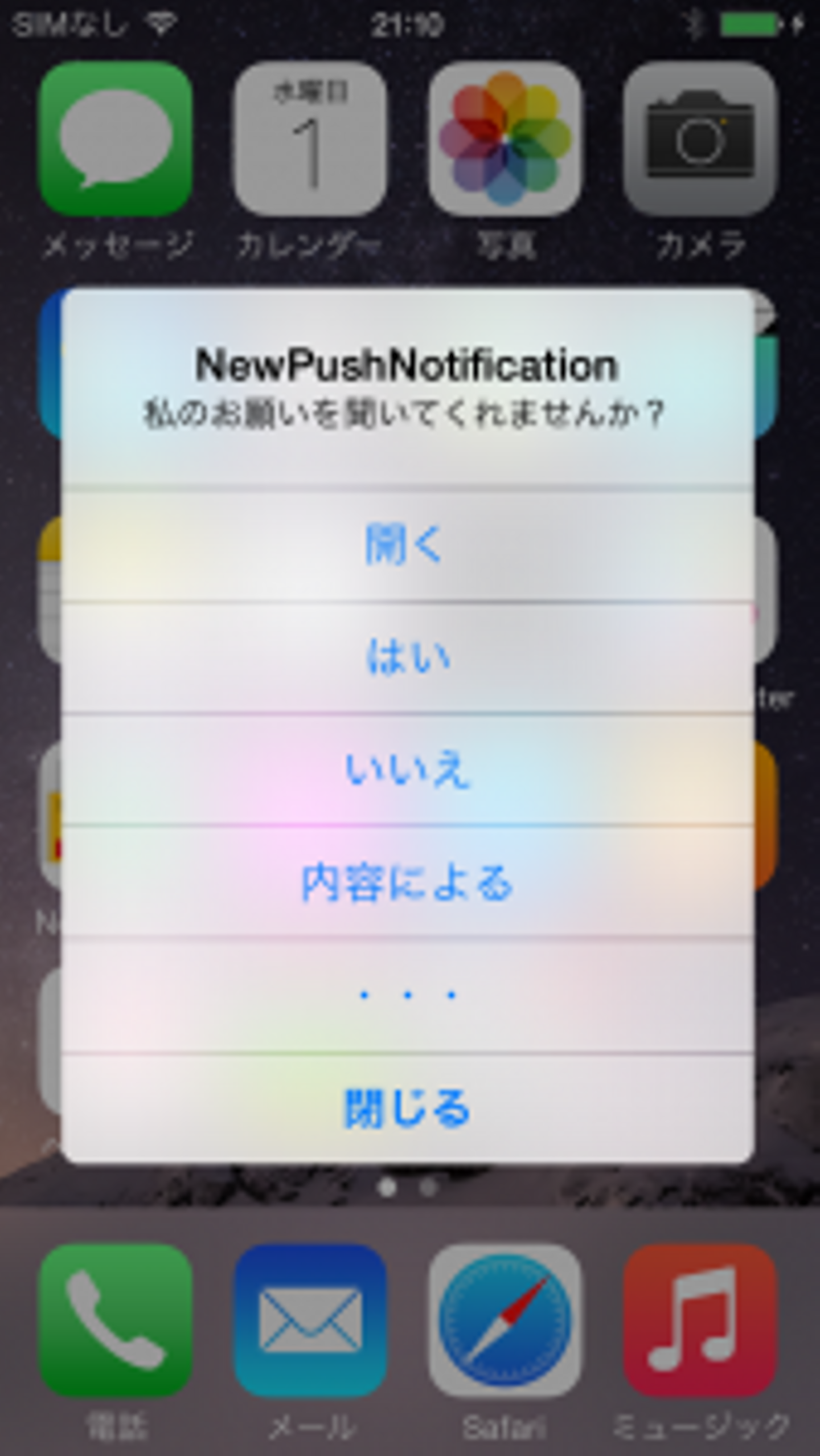Tap 開く to open the notification
Image resolution: width=820 pixels, height=1456 pixels.
(407, 545)
